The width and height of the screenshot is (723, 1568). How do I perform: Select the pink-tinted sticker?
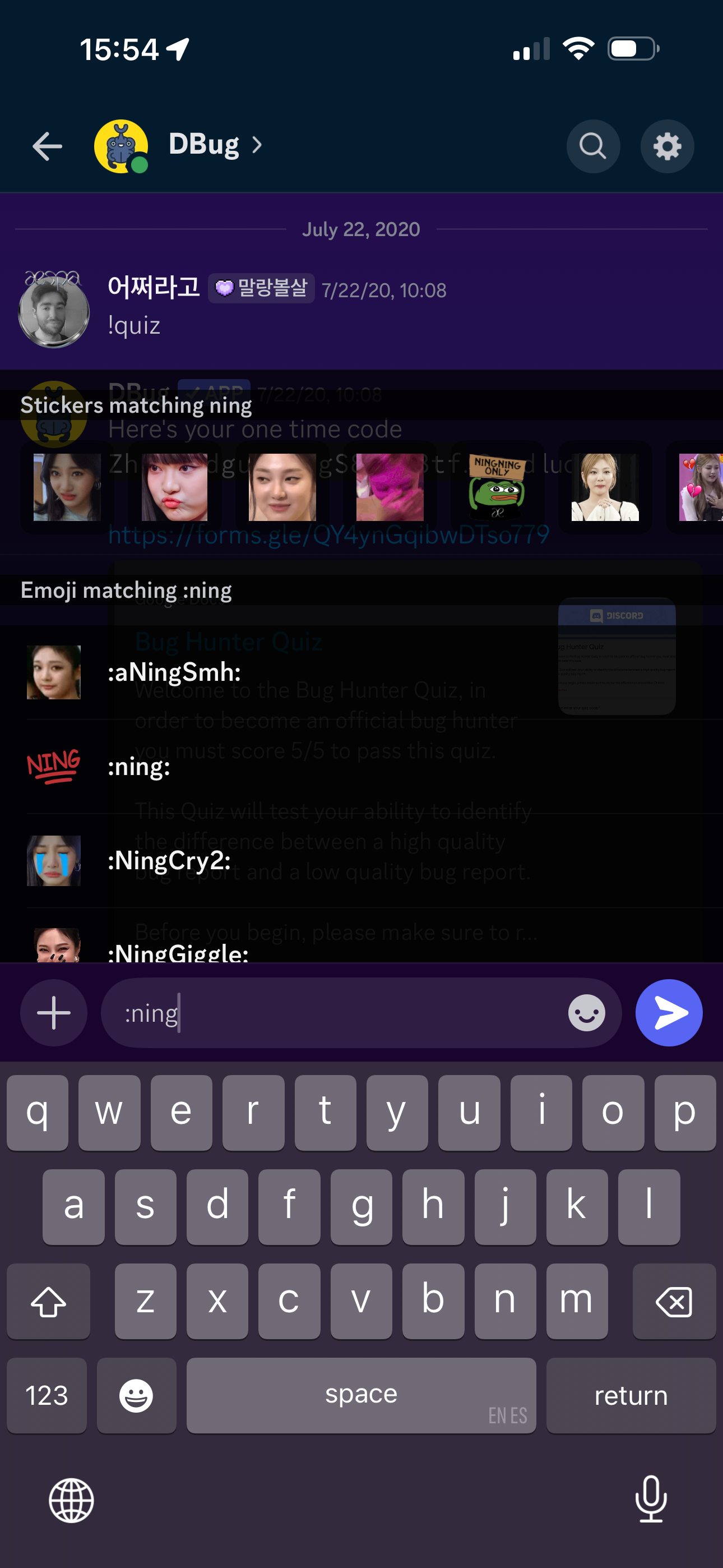pyautogui.click(x=390, y=487)
